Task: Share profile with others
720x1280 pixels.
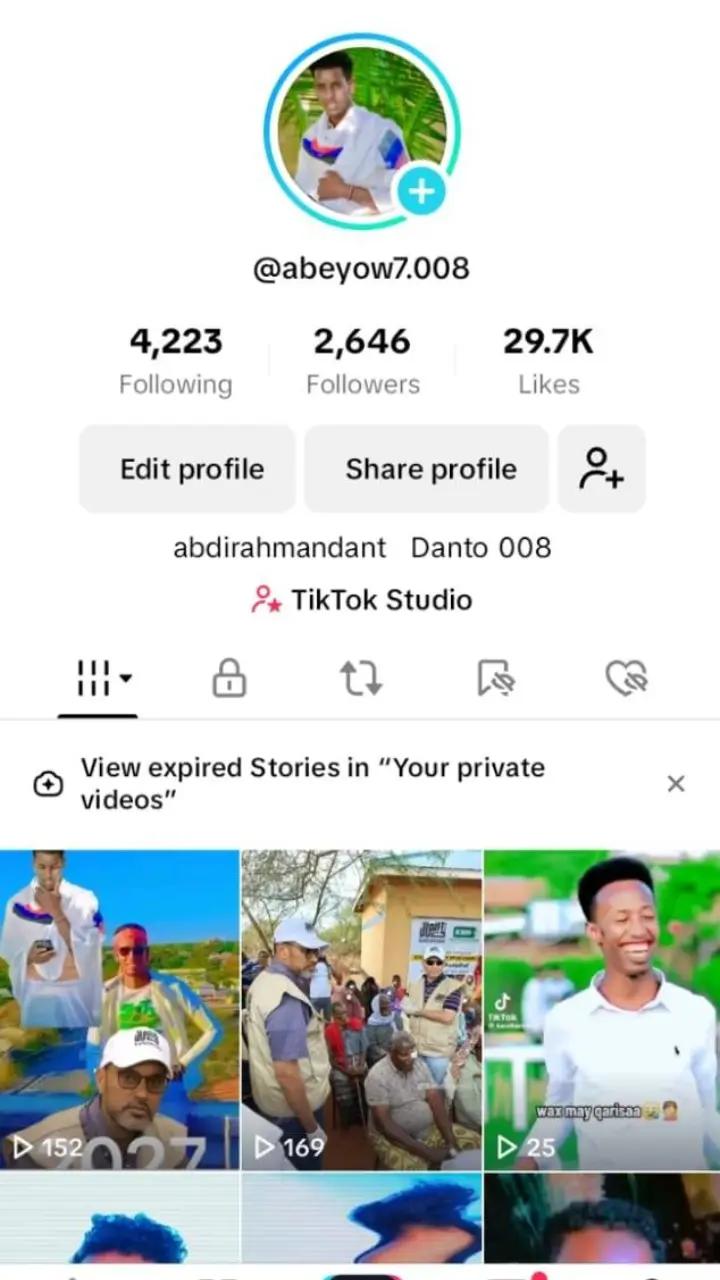Action: click(431, 469)
